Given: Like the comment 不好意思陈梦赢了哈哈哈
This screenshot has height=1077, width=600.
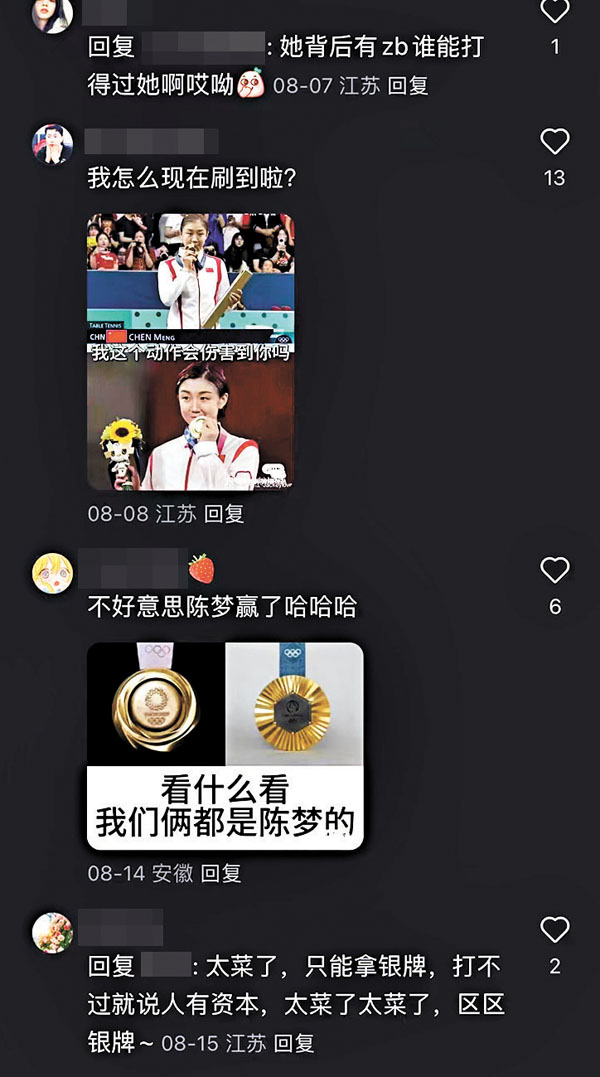Looking at the screenshot, I should 555,571.
